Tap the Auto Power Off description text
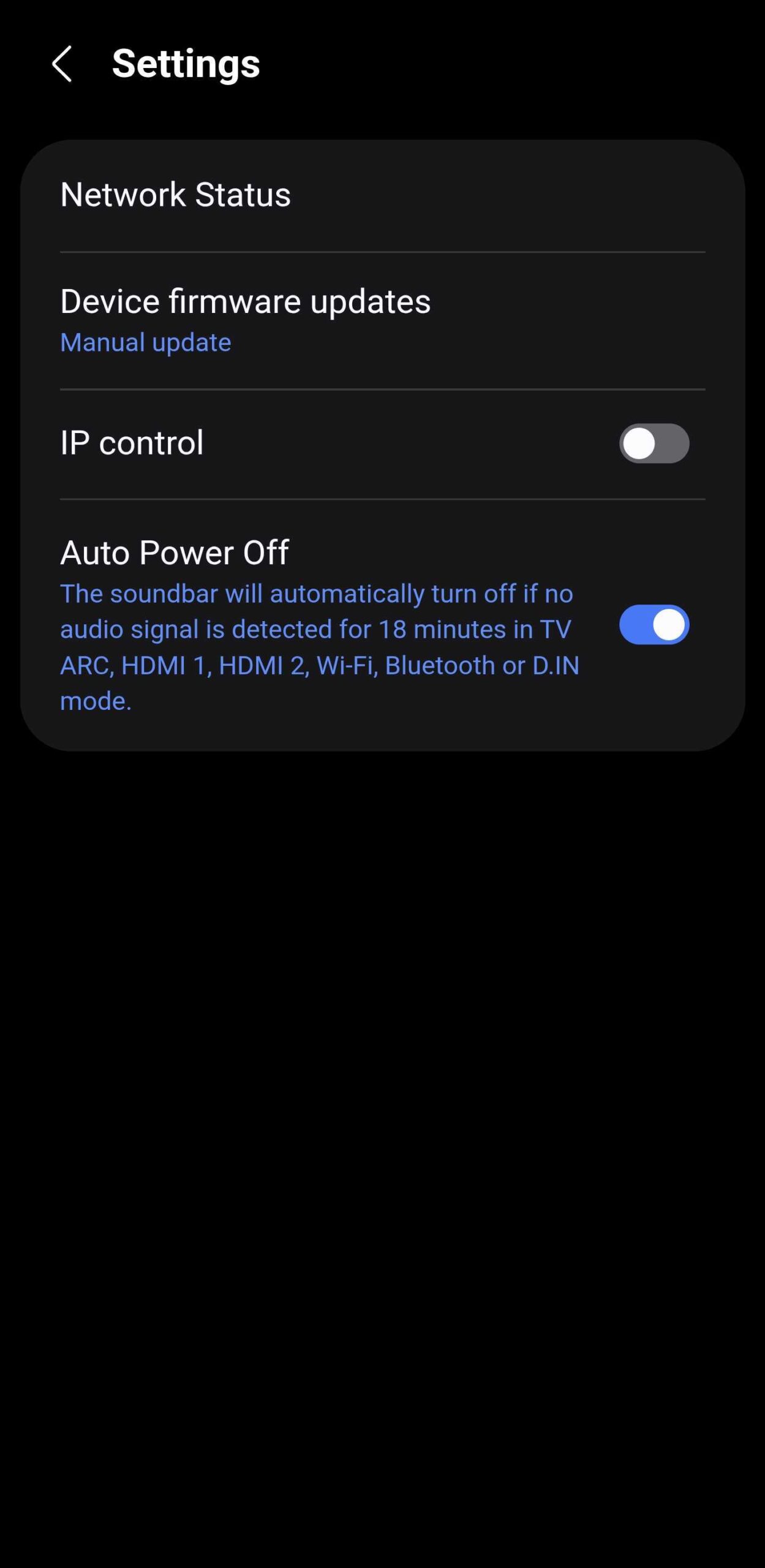 316,646
